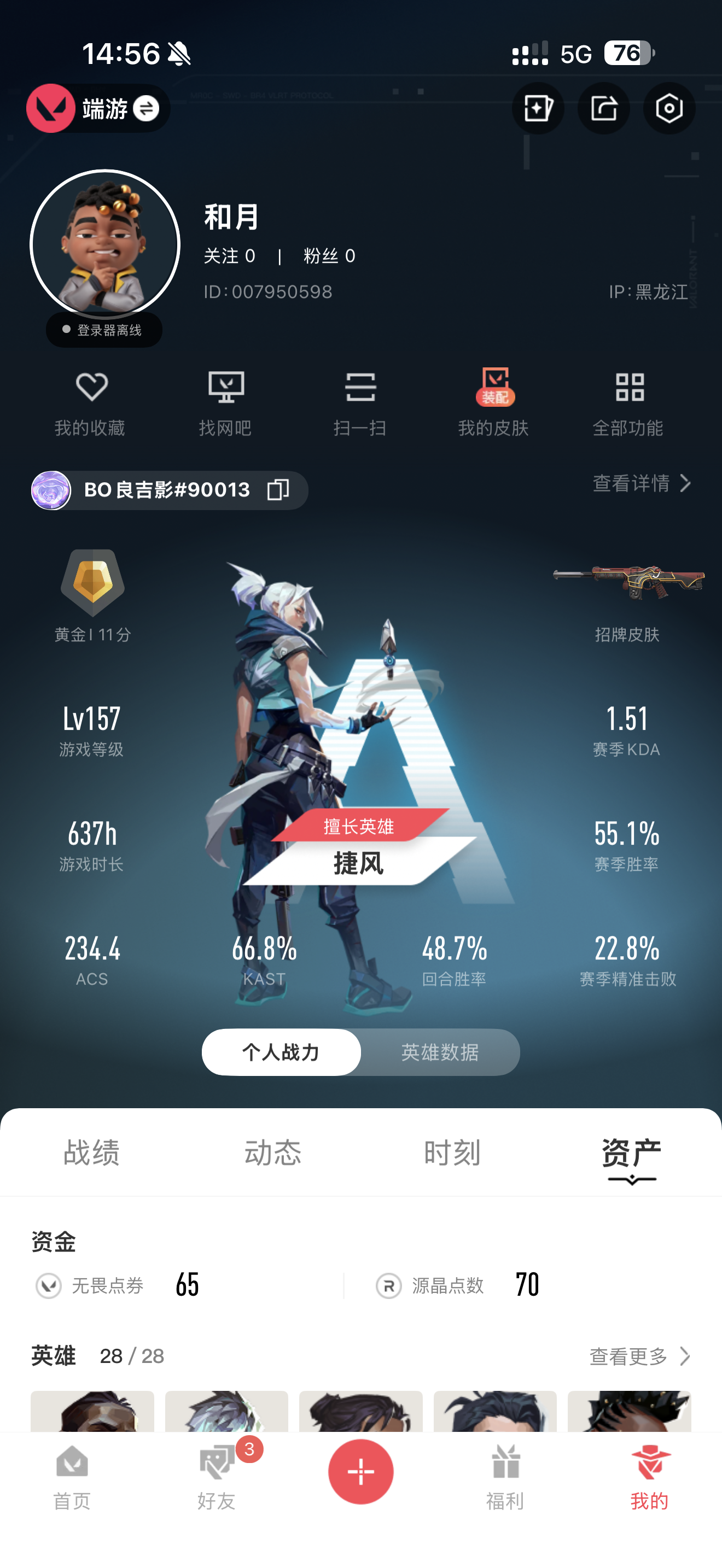Open 全部功能 all functions
The image size is (722, 1568).
coord(628,402)
